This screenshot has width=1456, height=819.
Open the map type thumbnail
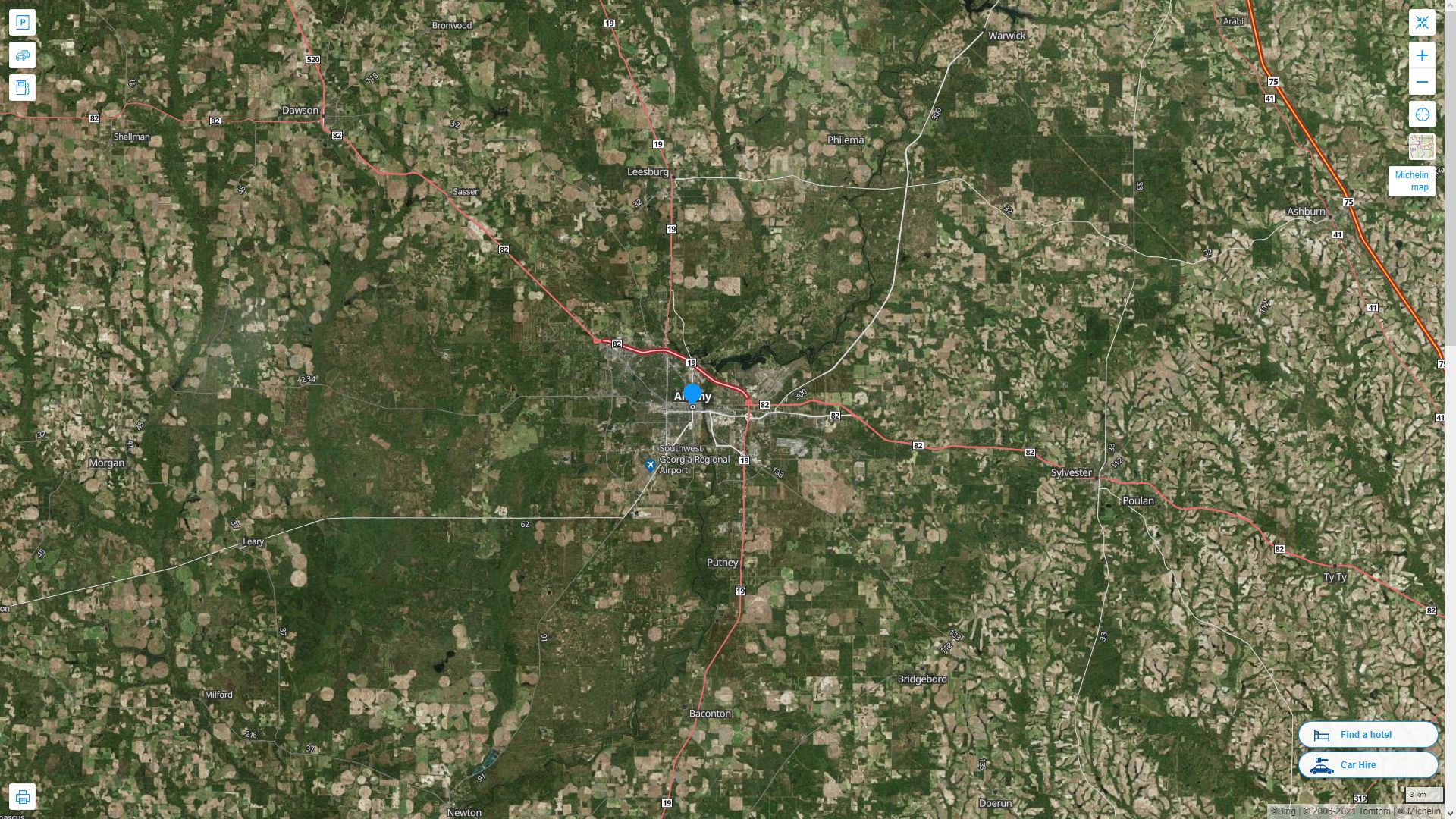[x=1422, y=147]
